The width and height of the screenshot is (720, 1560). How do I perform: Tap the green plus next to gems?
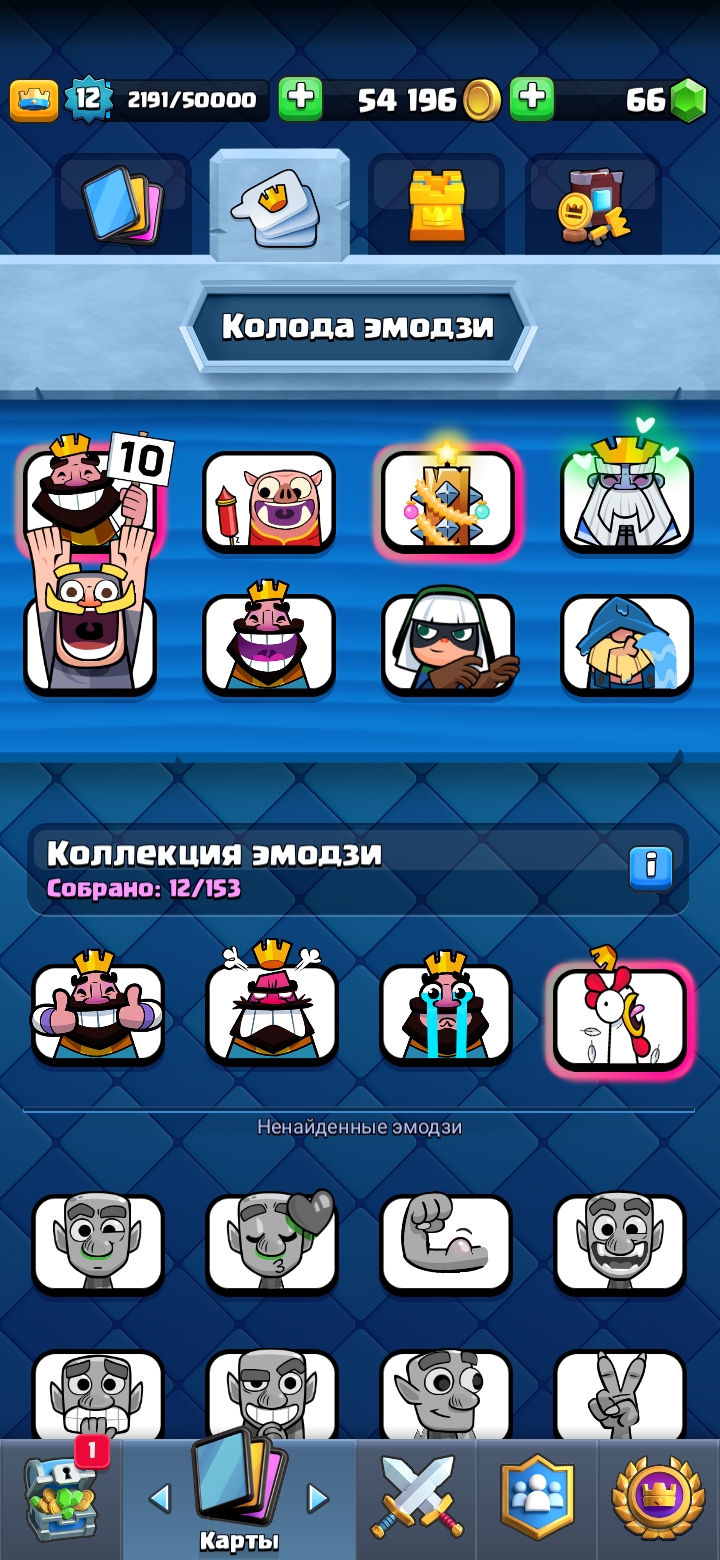point(532,99)
